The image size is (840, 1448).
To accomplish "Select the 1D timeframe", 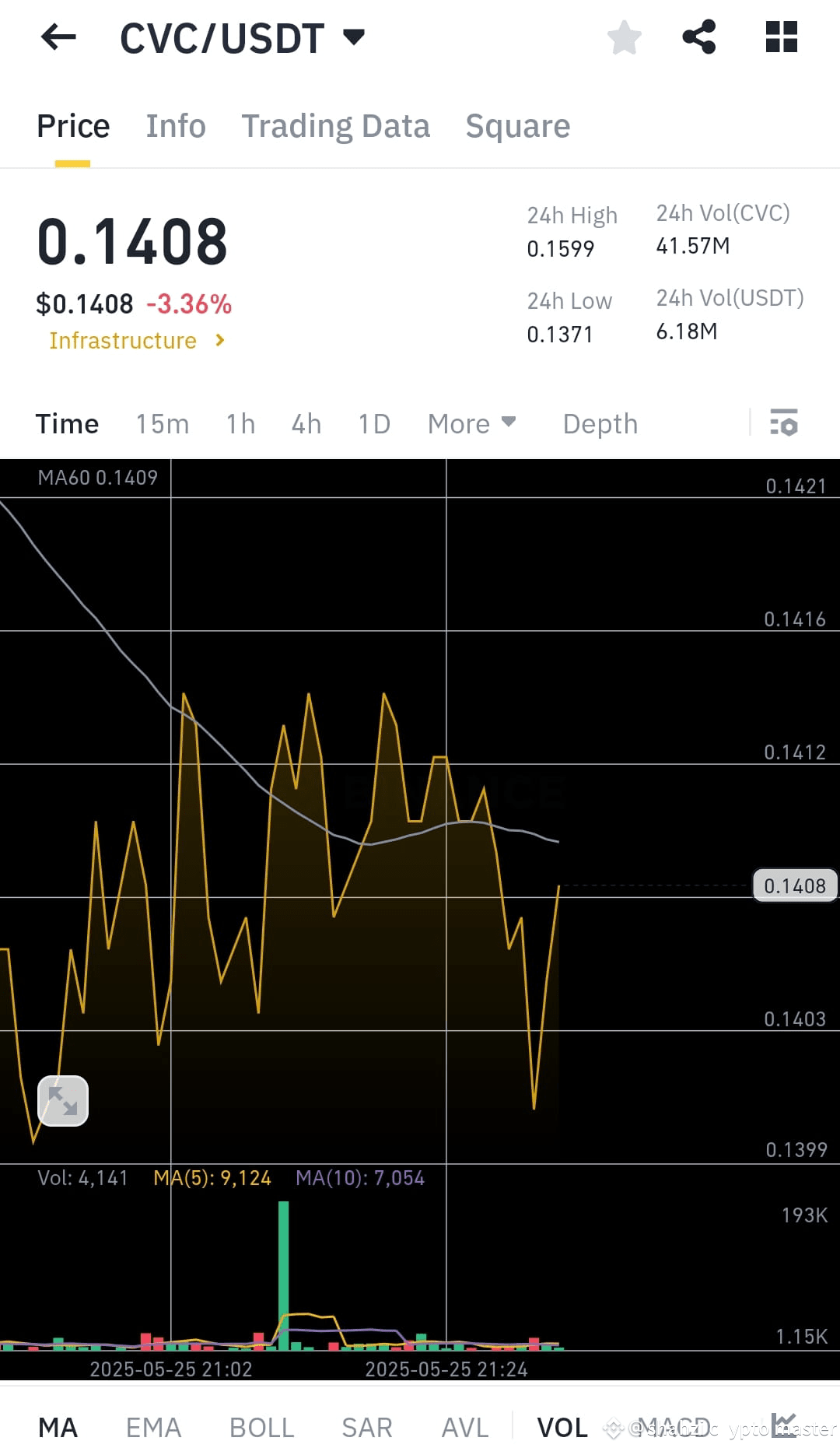I will pos(373,424).
